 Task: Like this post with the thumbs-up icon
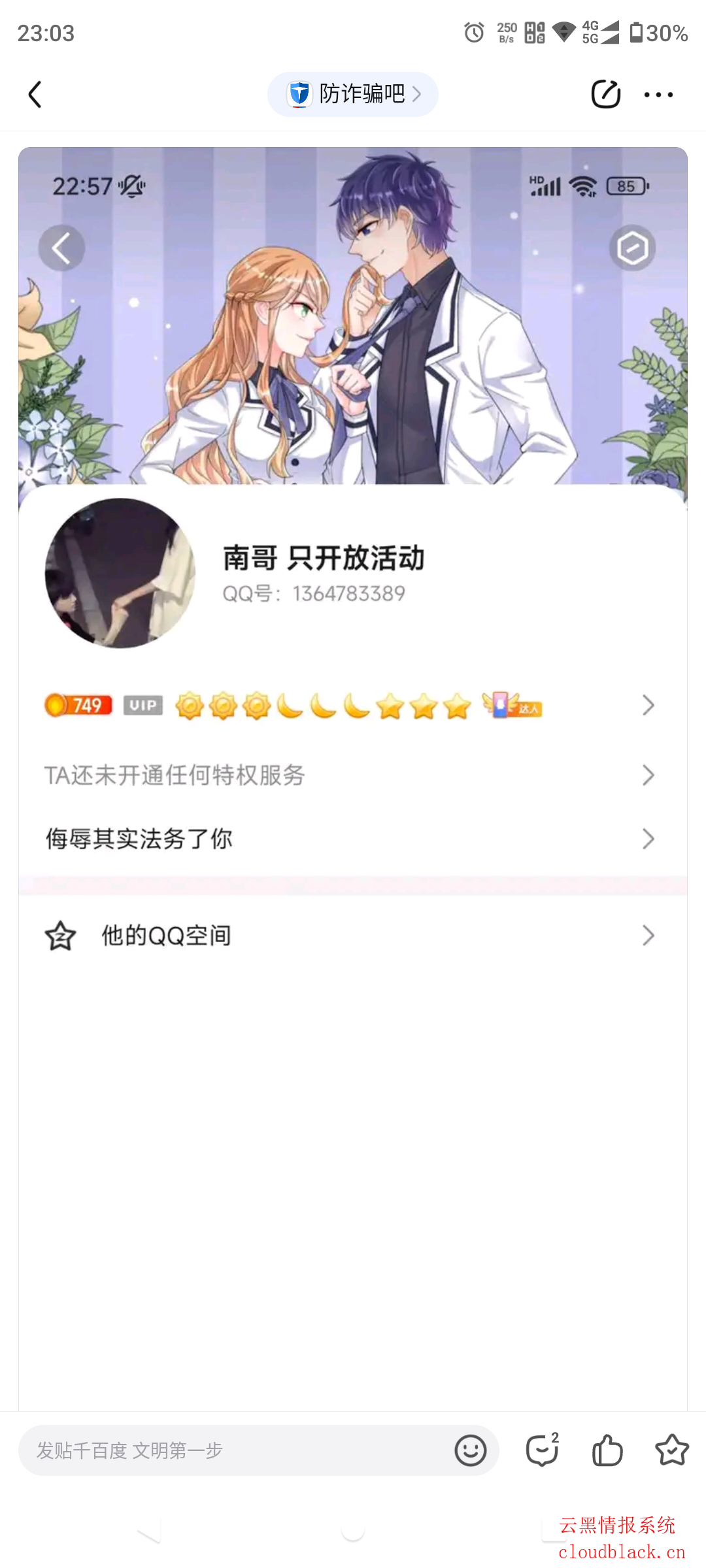point(607,1450)
